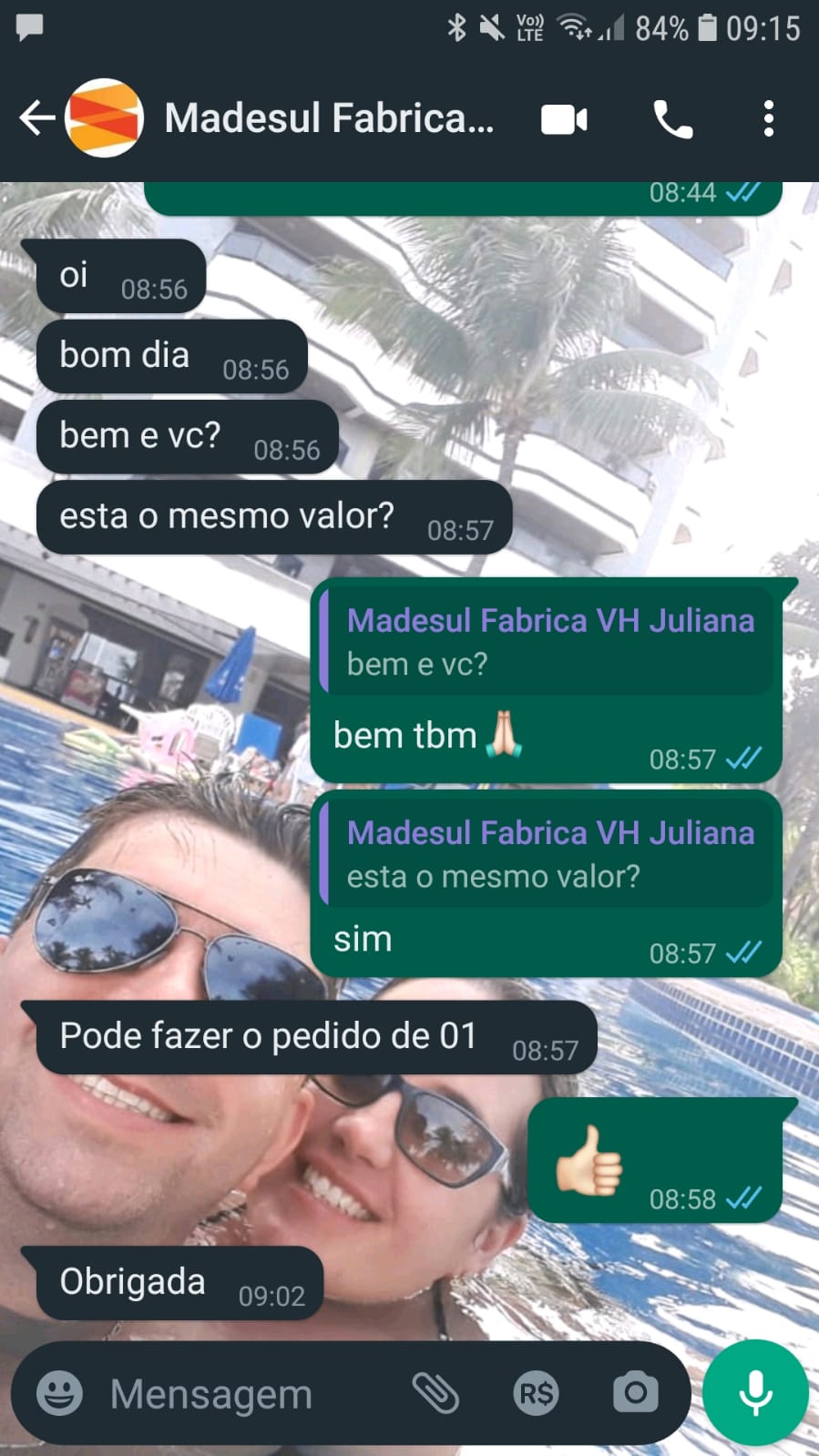Screen dimensions: 819x1456
Task: Attach a file with the paperclip
Action: coord(436,1393)
